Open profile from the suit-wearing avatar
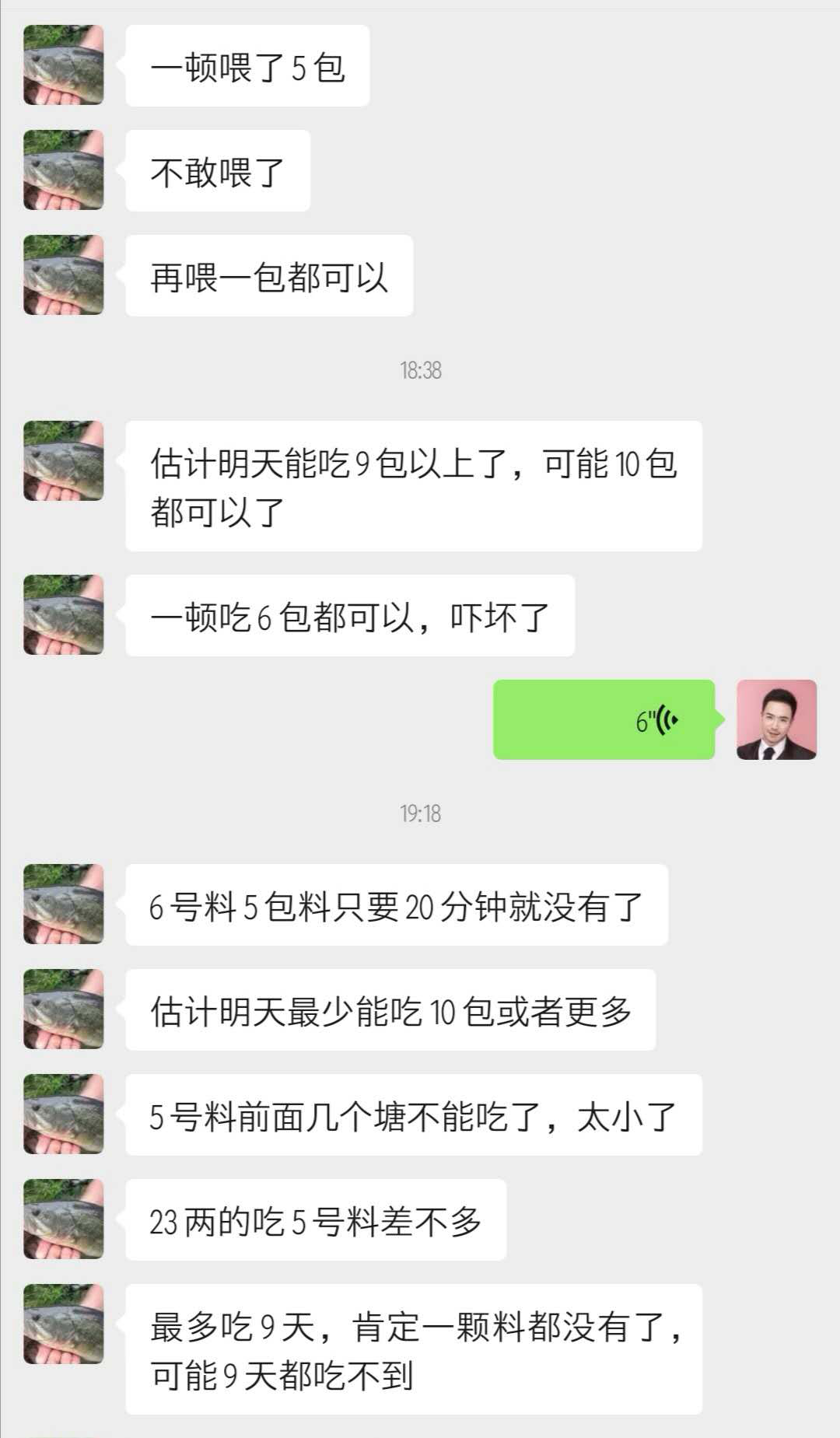 click(776, 719)
